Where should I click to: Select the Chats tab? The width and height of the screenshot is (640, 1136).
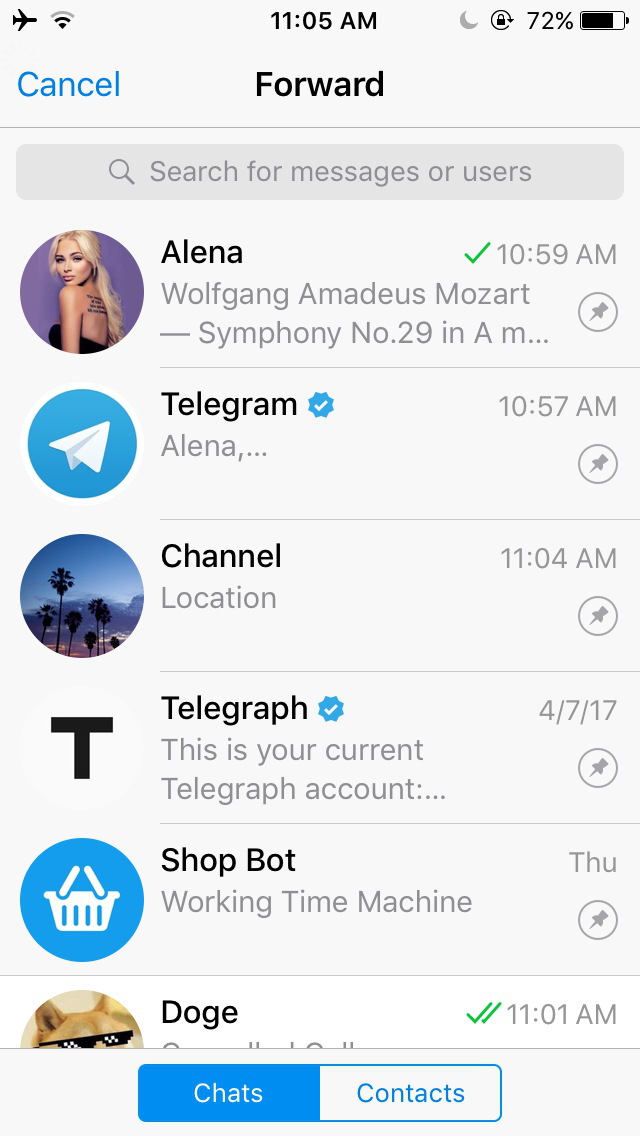[229, 1093]
